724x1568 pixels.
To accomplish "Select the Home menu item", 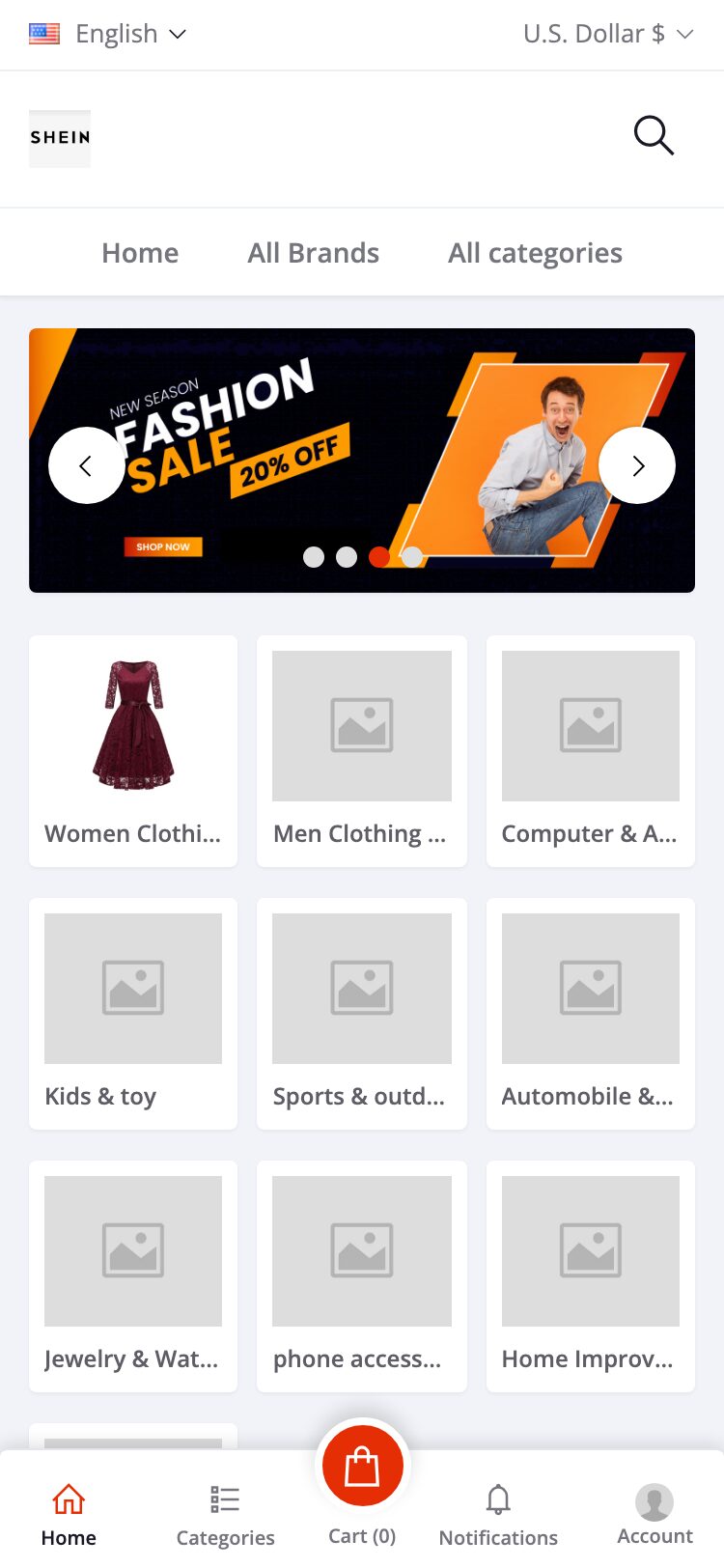I will click(139, 252).
